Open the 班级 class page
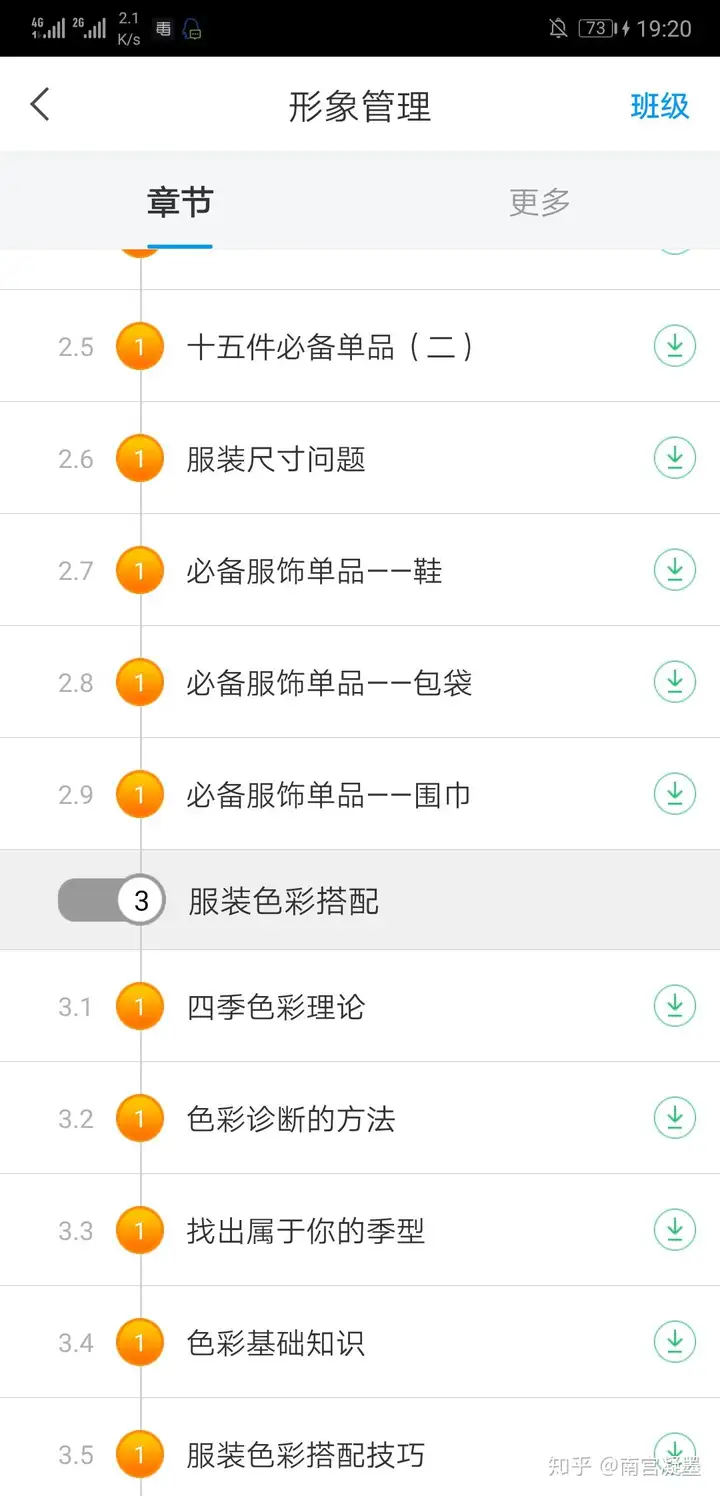 (660, 106)
